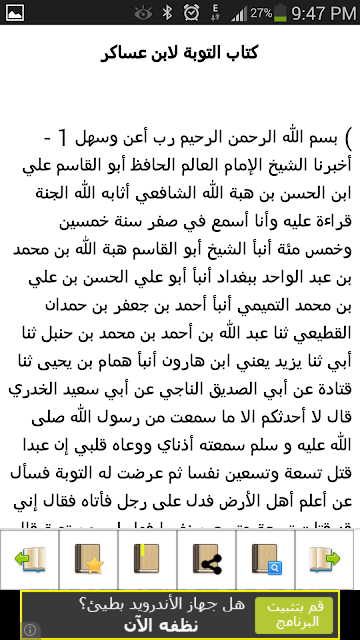Image resolution: width=360 pixels, height=640 pixels.
Task: Bookmark the current page
Action: pos(147,559)
